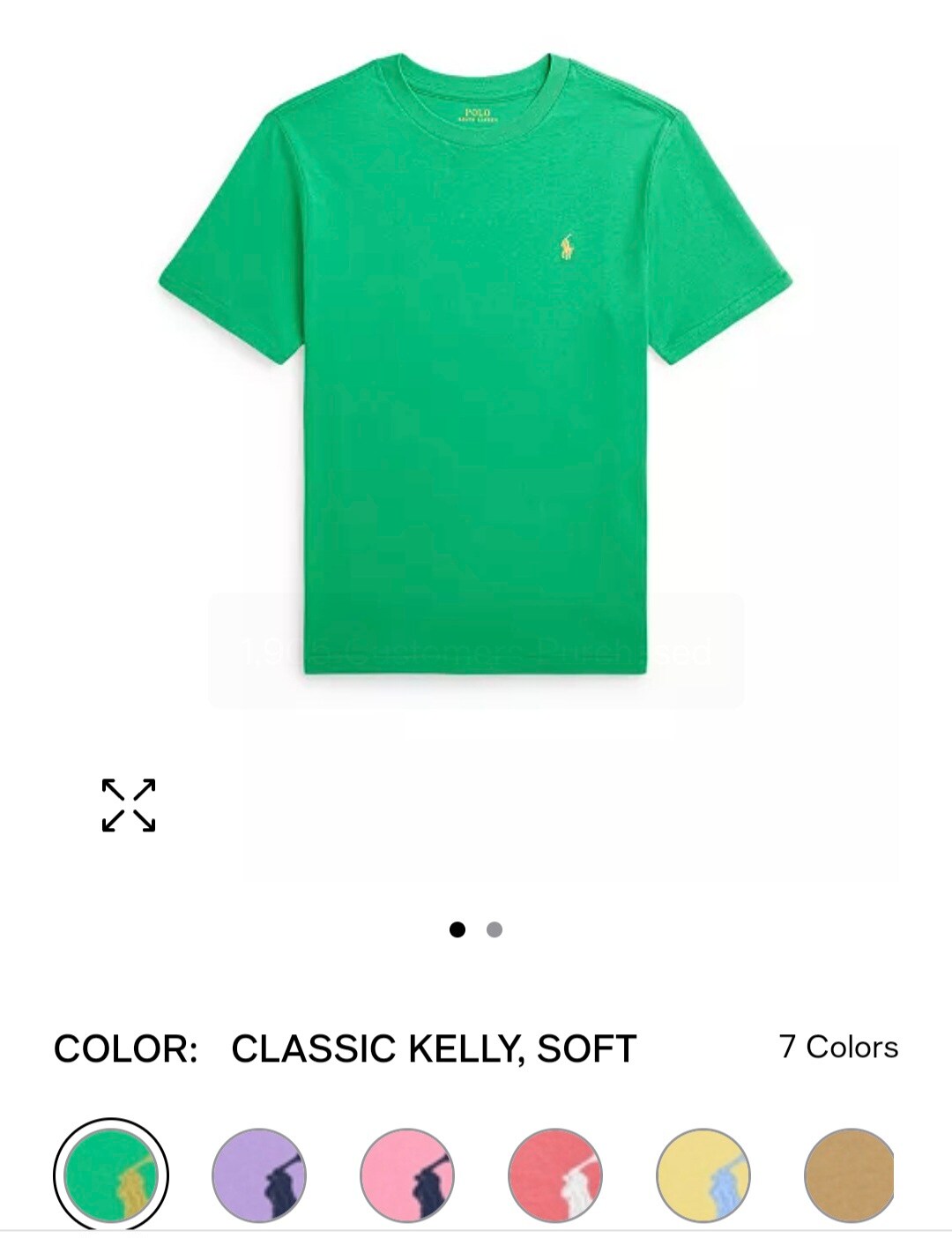Choose the coral red color swatch

point(554,1175)
